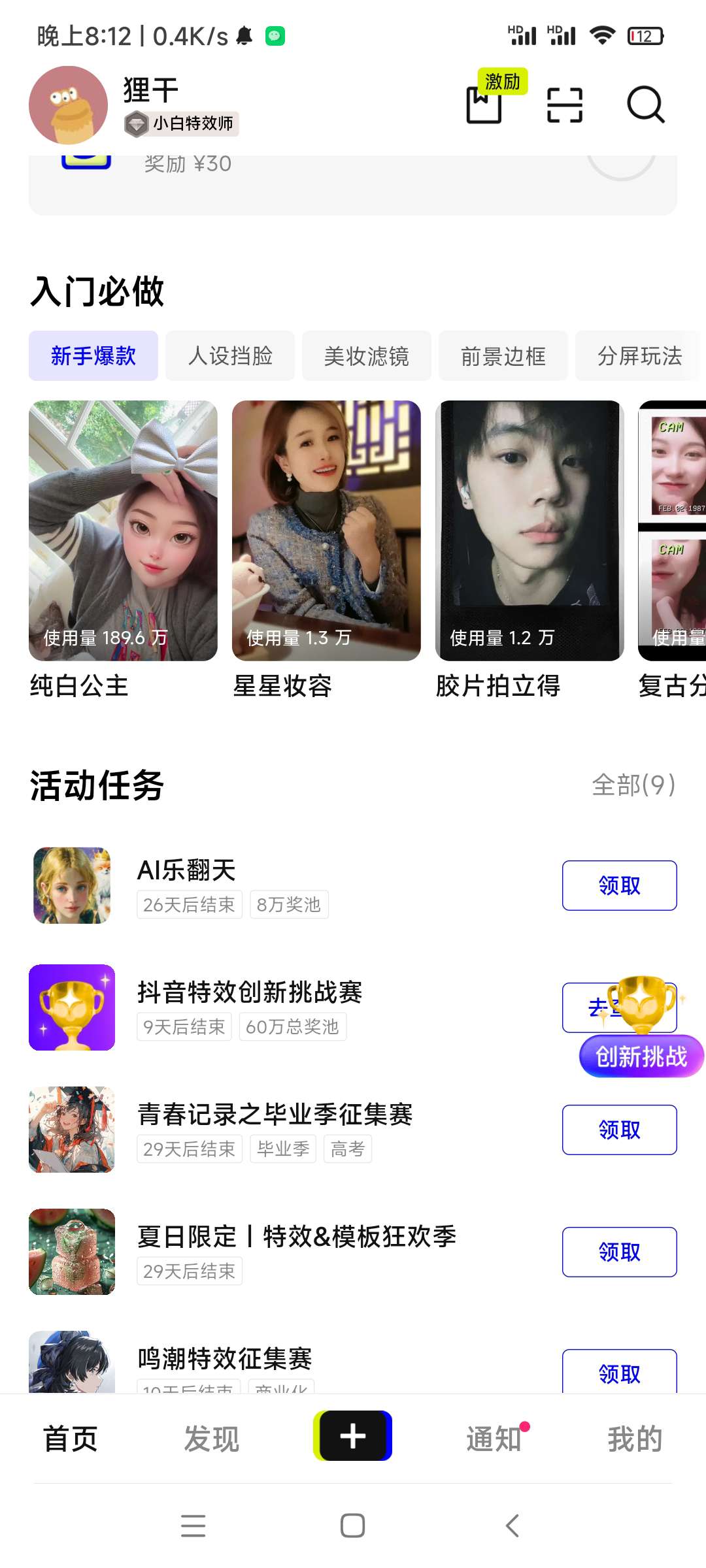Claim the 青春记录之毕业季征集赛 task
Screen dimensions: 706x1568
tap(619, 1130)
